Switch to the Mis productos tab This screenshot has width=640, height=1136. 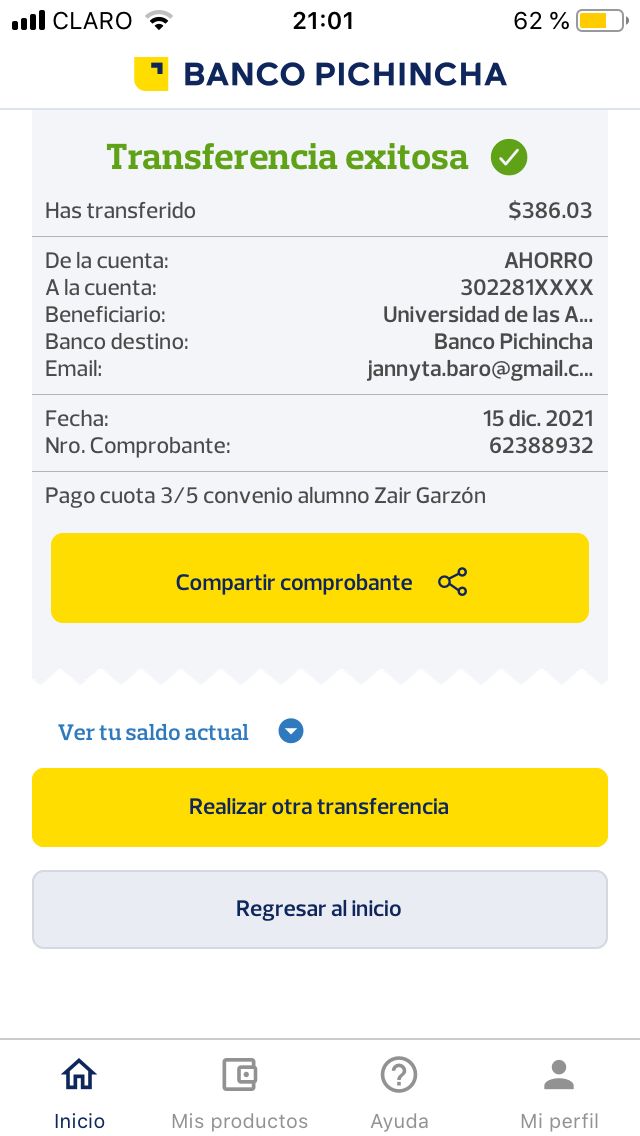tap(239, 1092)
